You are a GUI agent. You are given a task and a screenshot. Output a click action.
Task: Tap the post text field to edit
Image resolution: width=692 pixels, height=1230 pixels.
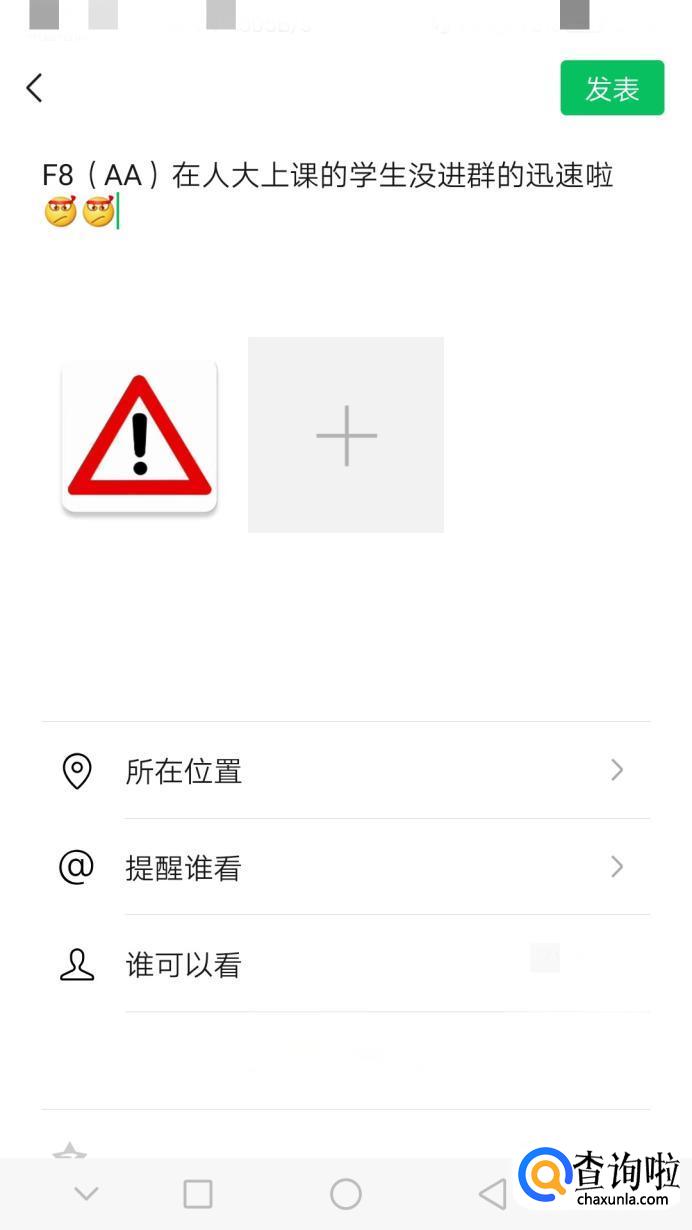(x=330, y=193)
